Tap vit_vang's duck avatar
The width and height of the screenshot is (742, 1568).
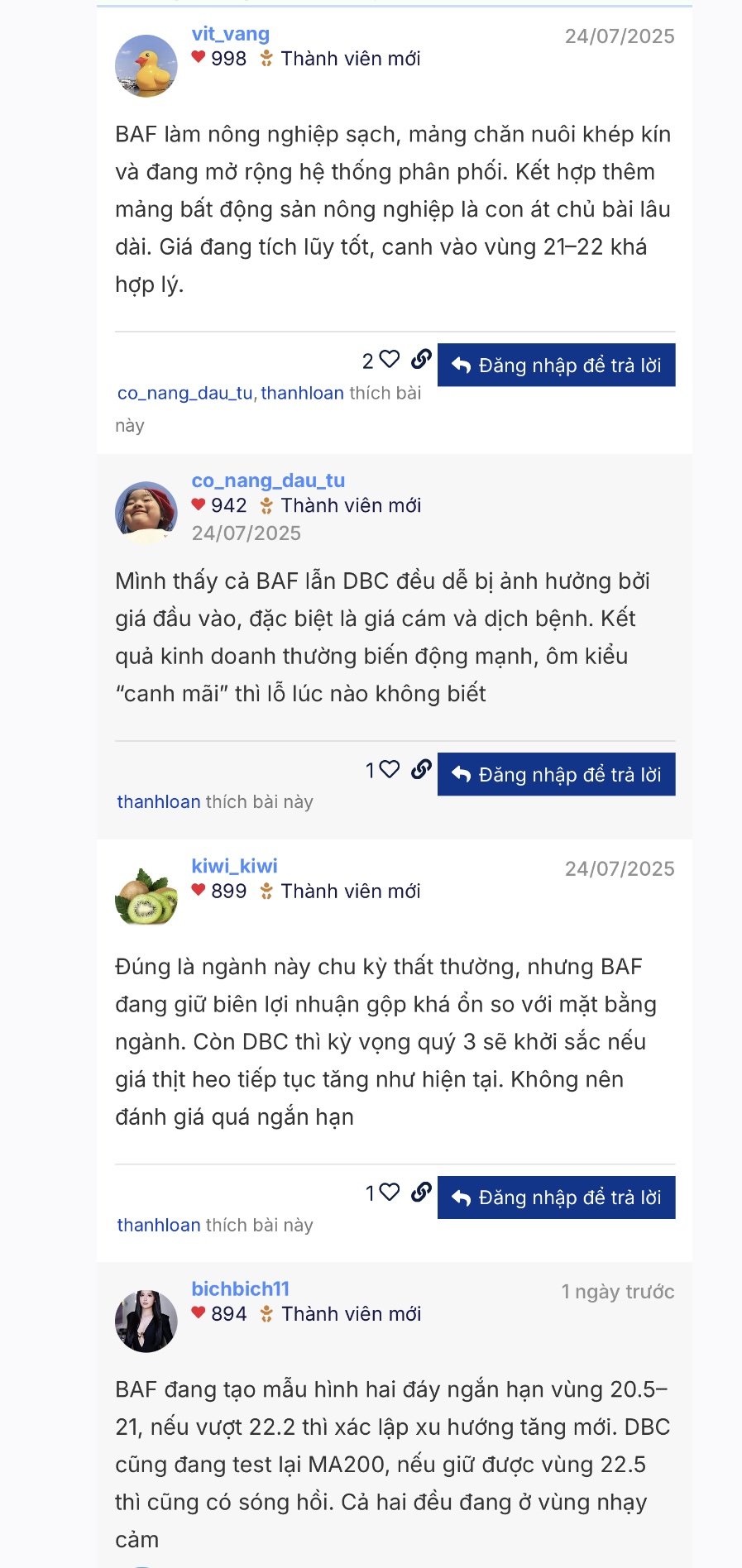(x=146, y=66)
